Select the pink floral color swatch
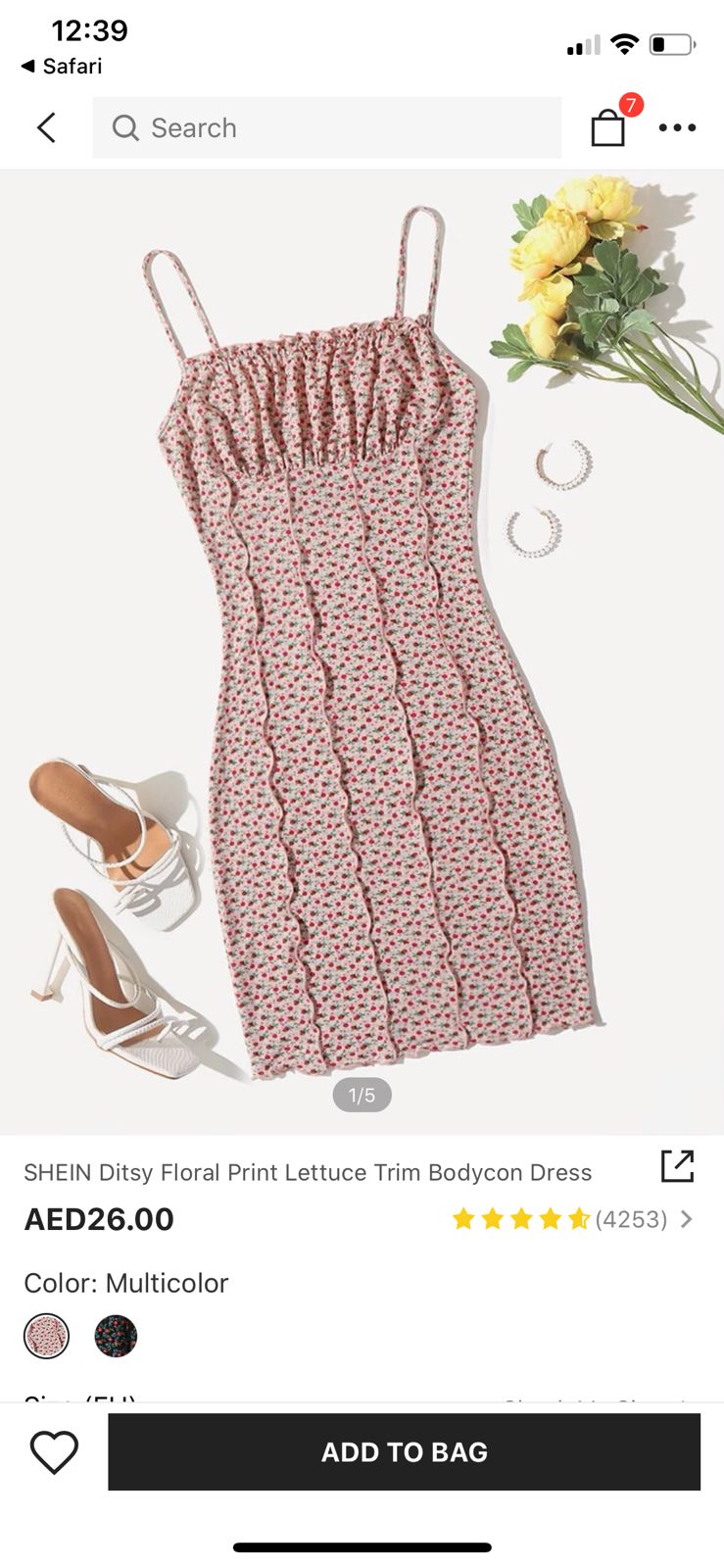Viewport: 724px width, 1568px height. pyautogui.click(x=47, y=1336)
